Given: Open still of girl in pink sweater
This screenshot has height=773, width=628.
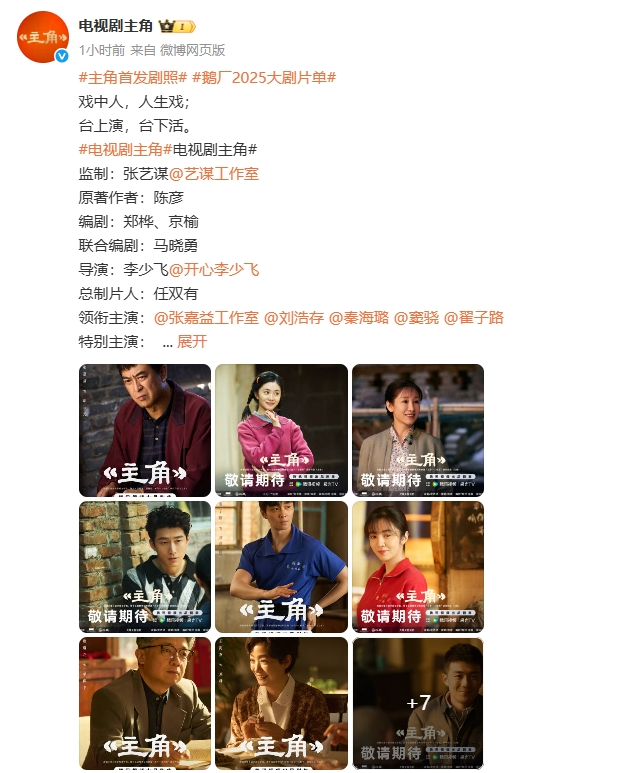Looking at the screenshot, I should [x=281, y=430].
